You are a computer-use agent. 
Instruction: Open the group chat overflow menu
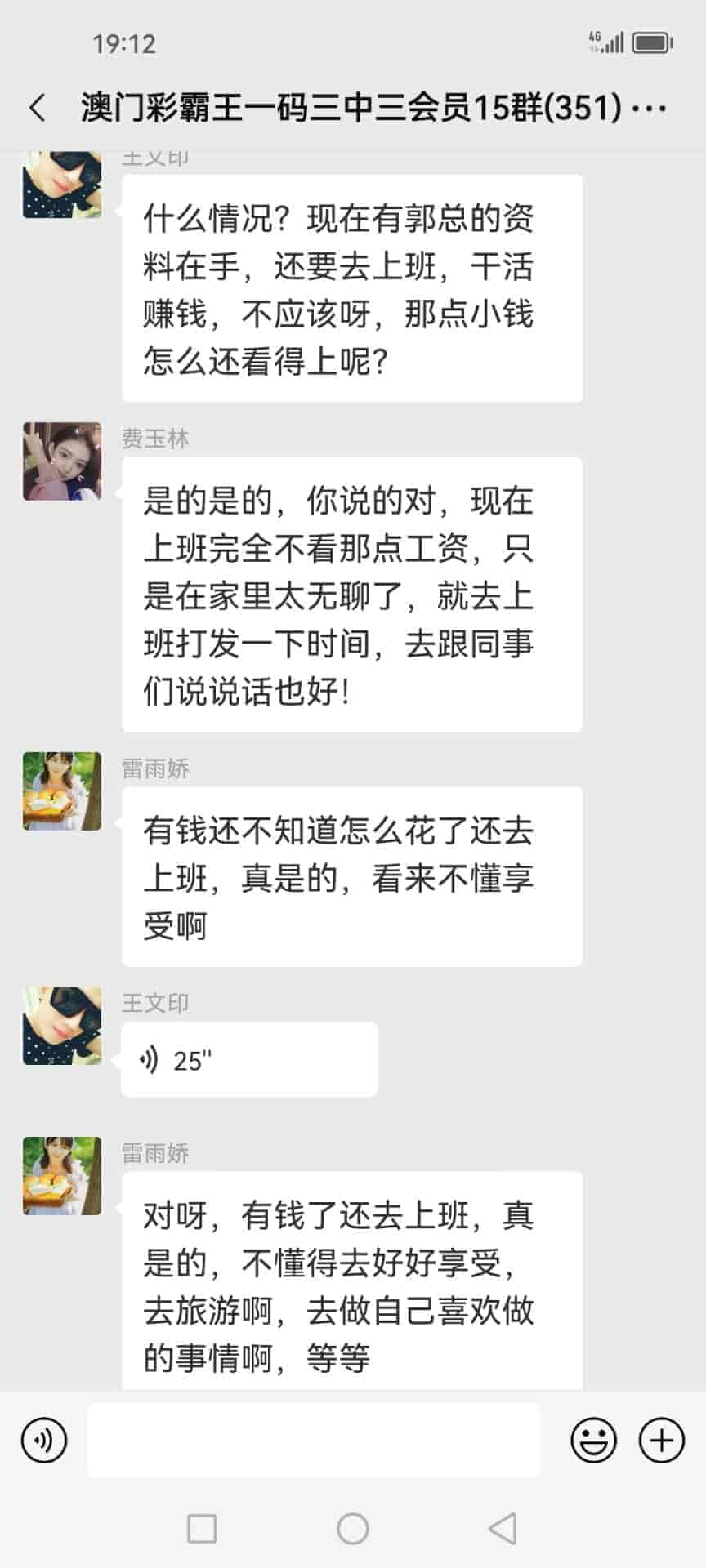pyautogui.click(x=650, y=108)
